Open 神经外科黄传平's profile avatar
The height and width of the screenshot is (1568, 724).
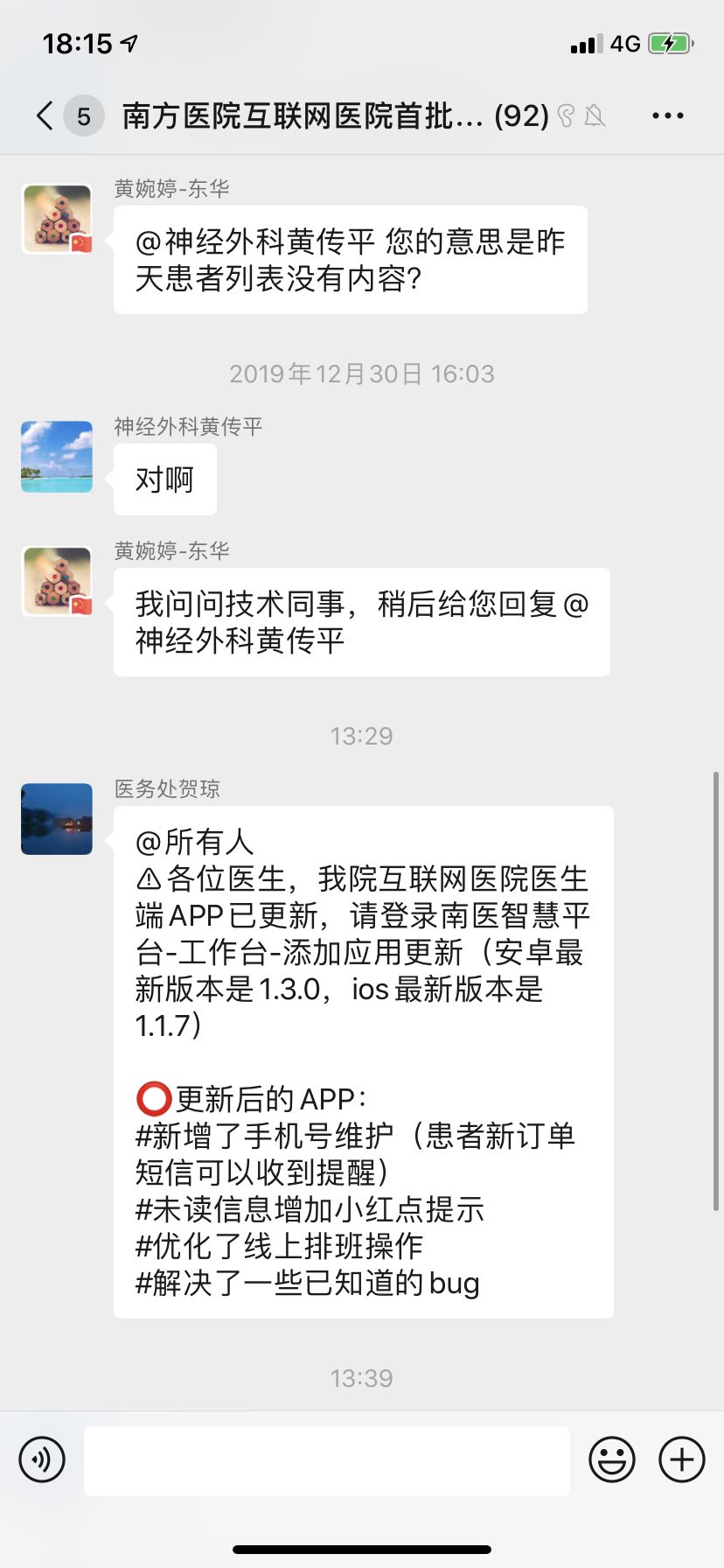[x=57, y=457]
